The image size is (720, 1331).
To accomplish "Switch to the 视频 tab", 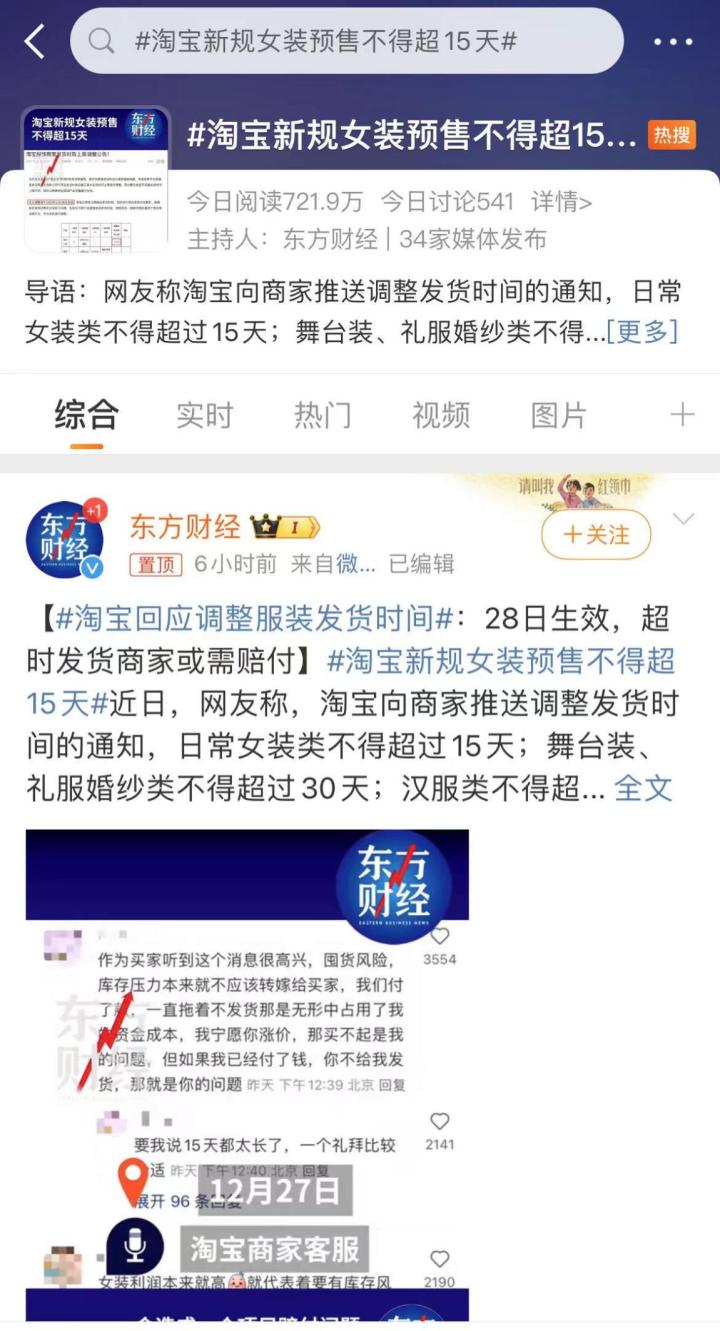I will [440, 415].
